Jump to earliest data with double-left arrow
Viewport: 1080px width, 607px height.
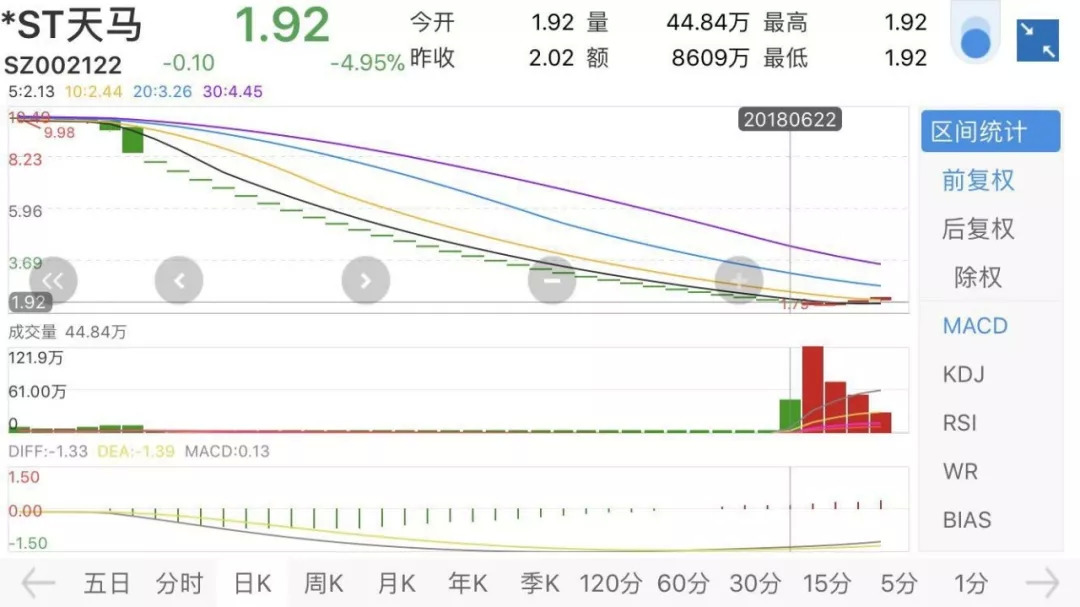pos(54,281)
